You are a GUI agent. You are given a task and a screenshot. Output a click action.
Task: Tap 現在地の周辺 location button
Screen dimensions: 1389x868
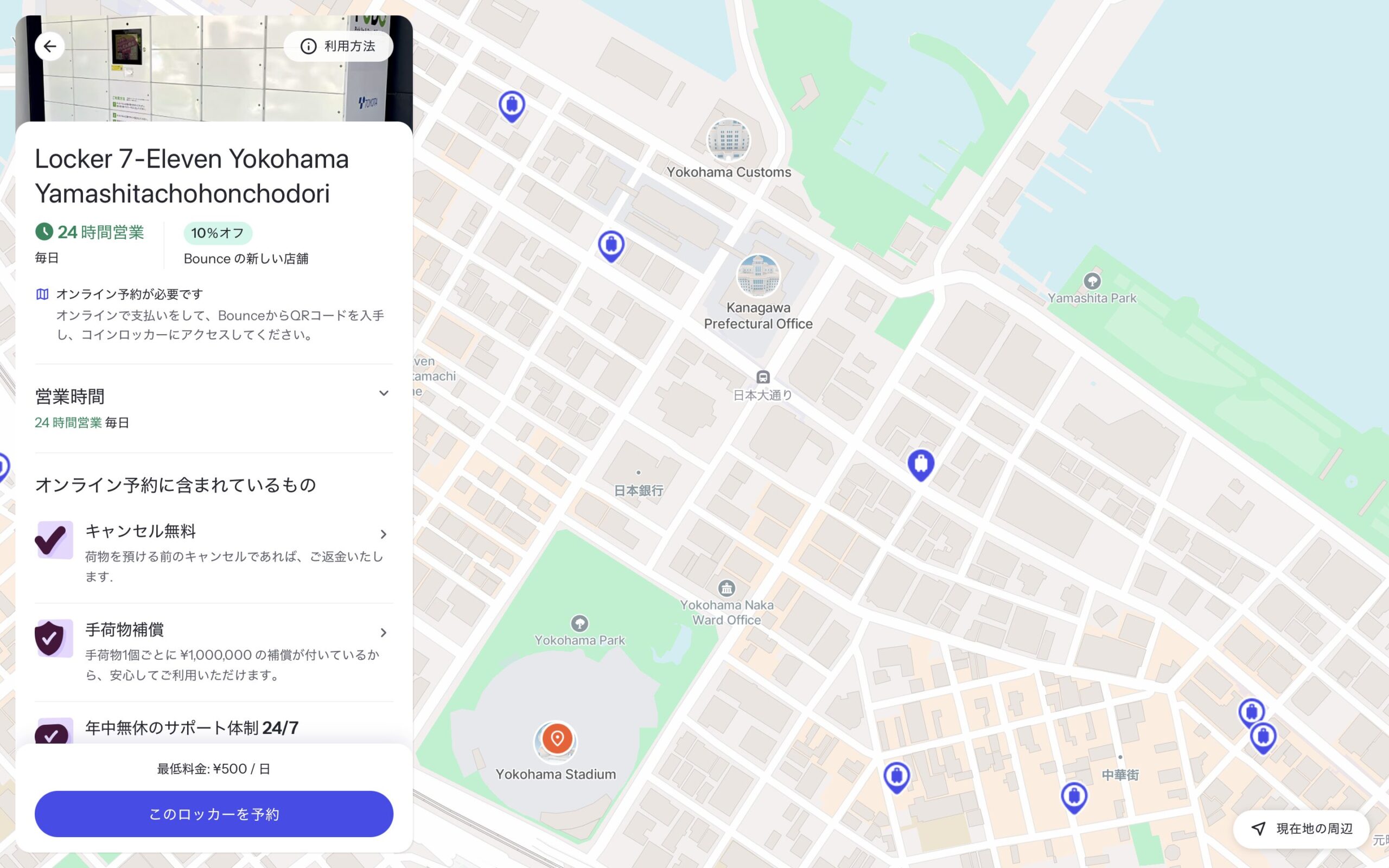1301,828
